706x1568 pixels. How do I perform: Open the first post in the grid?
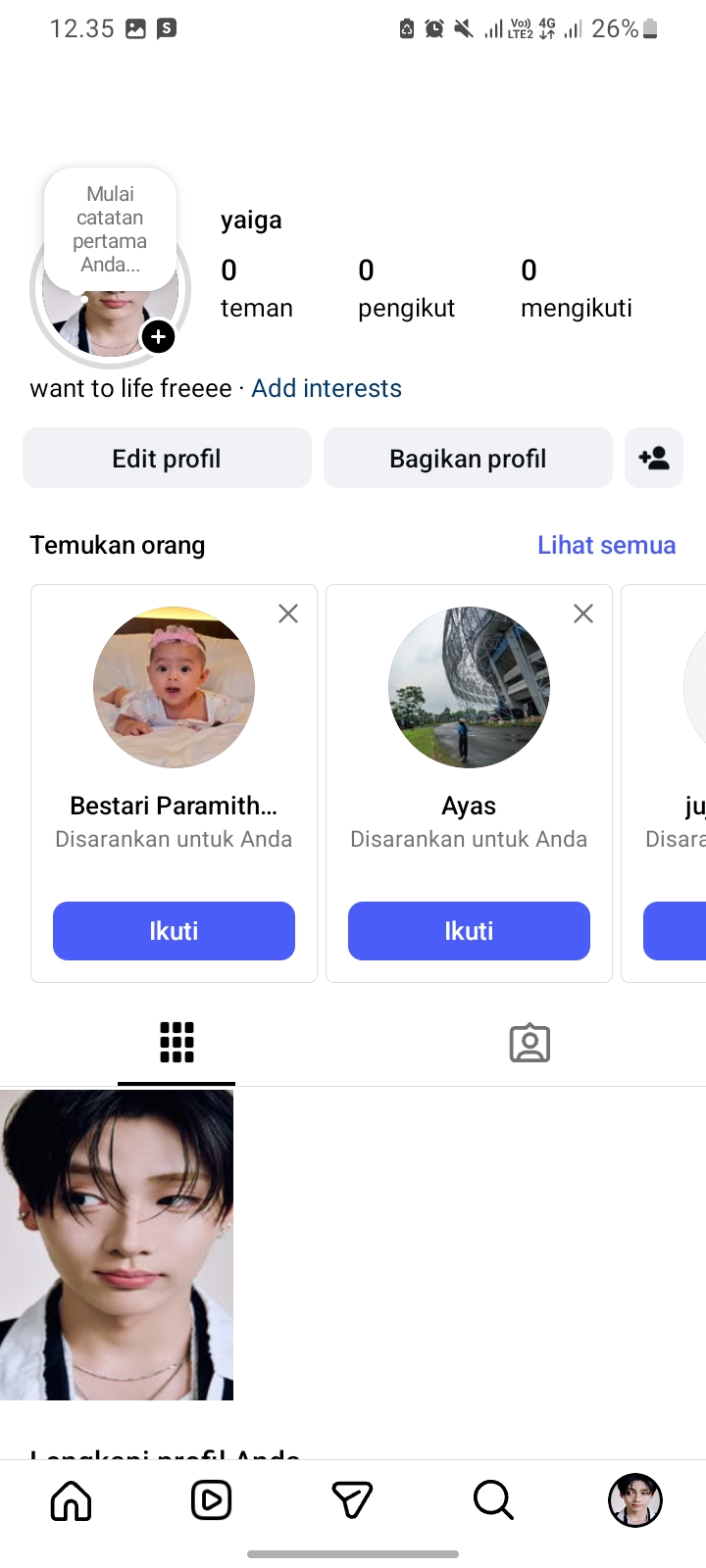pyautogui.click(x=117, y=1245)
